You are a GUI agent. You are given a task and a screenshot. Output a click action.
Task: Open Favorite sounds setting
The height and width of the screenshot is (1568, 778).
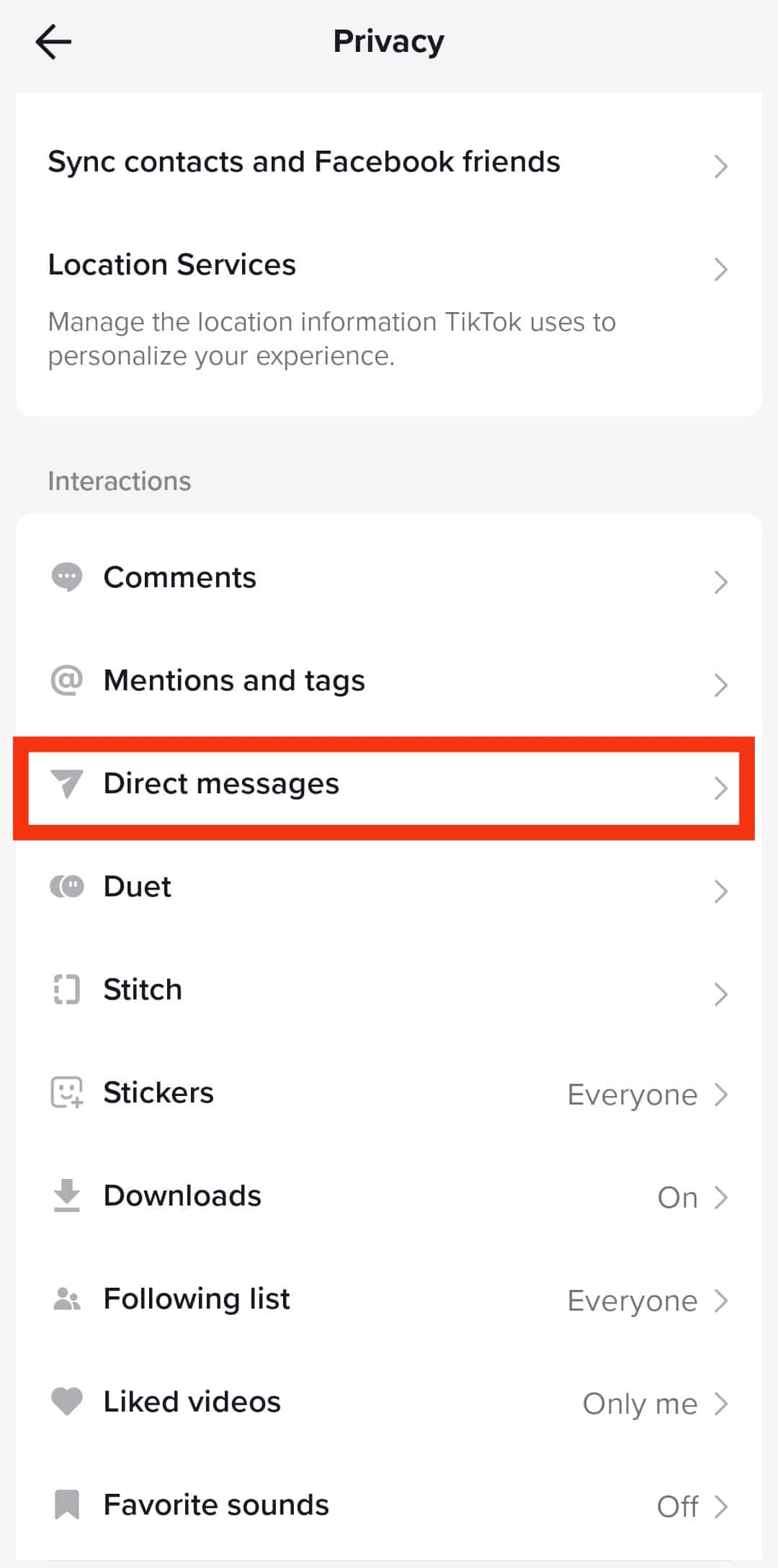(x=388, y=1506)
